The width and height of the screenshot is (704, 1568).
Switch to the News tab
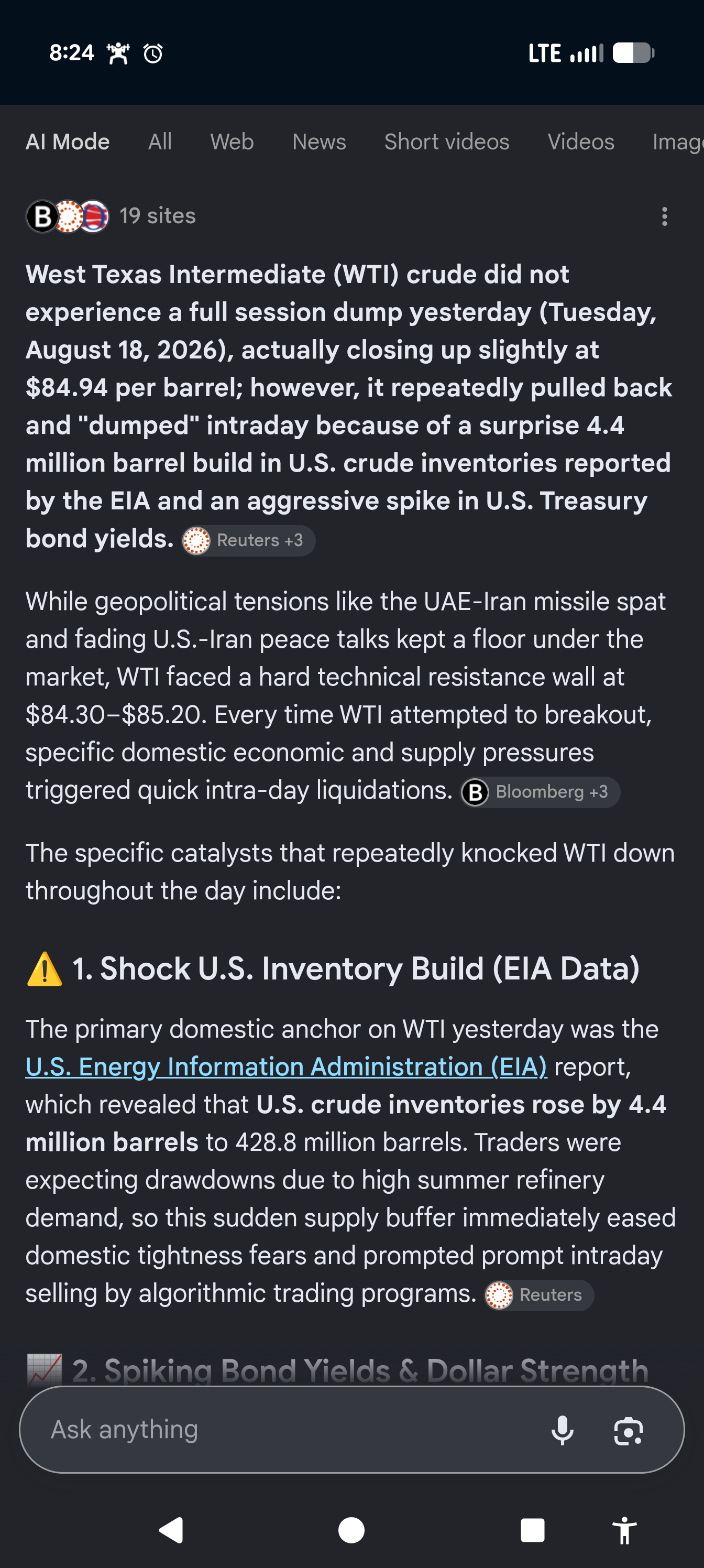319,142
